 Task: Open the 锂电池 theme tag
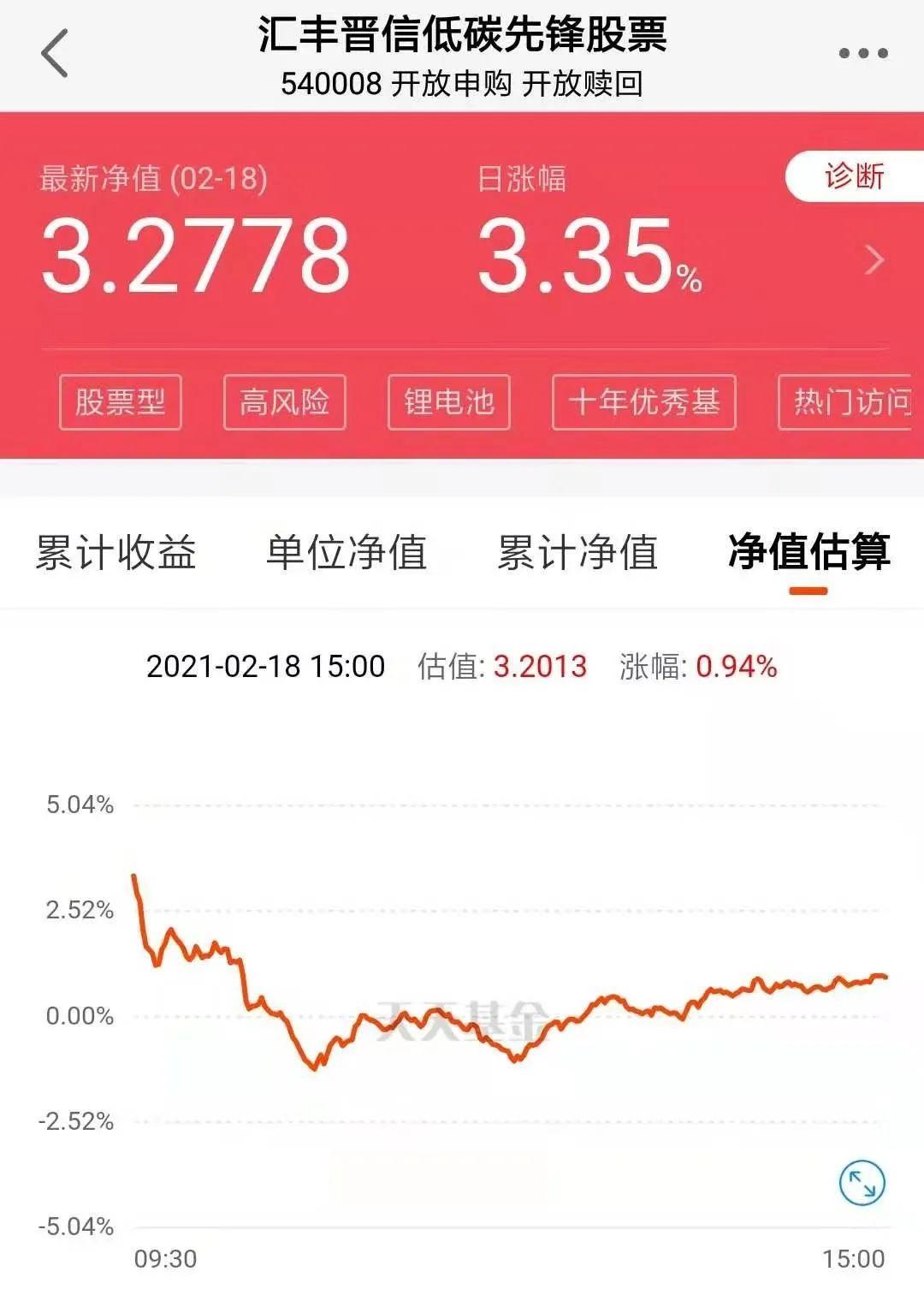coord(448,401)
